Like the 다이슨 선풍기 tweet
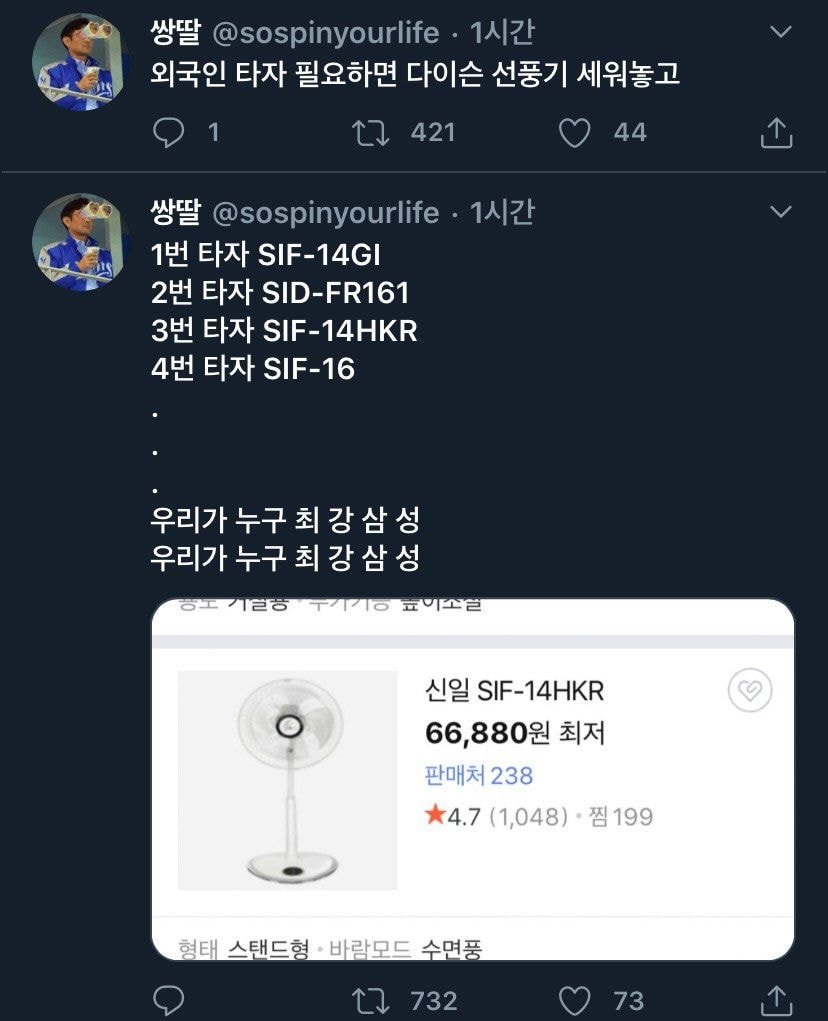 574,133
